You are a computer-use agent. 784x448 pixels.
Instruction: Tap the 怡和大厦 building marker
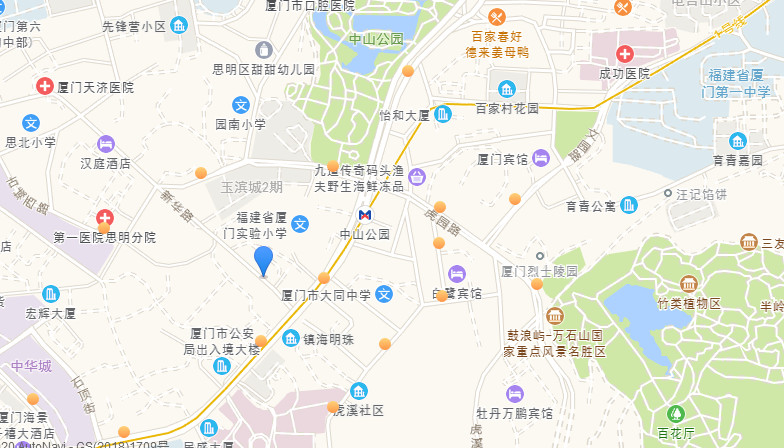pos(443,115)
